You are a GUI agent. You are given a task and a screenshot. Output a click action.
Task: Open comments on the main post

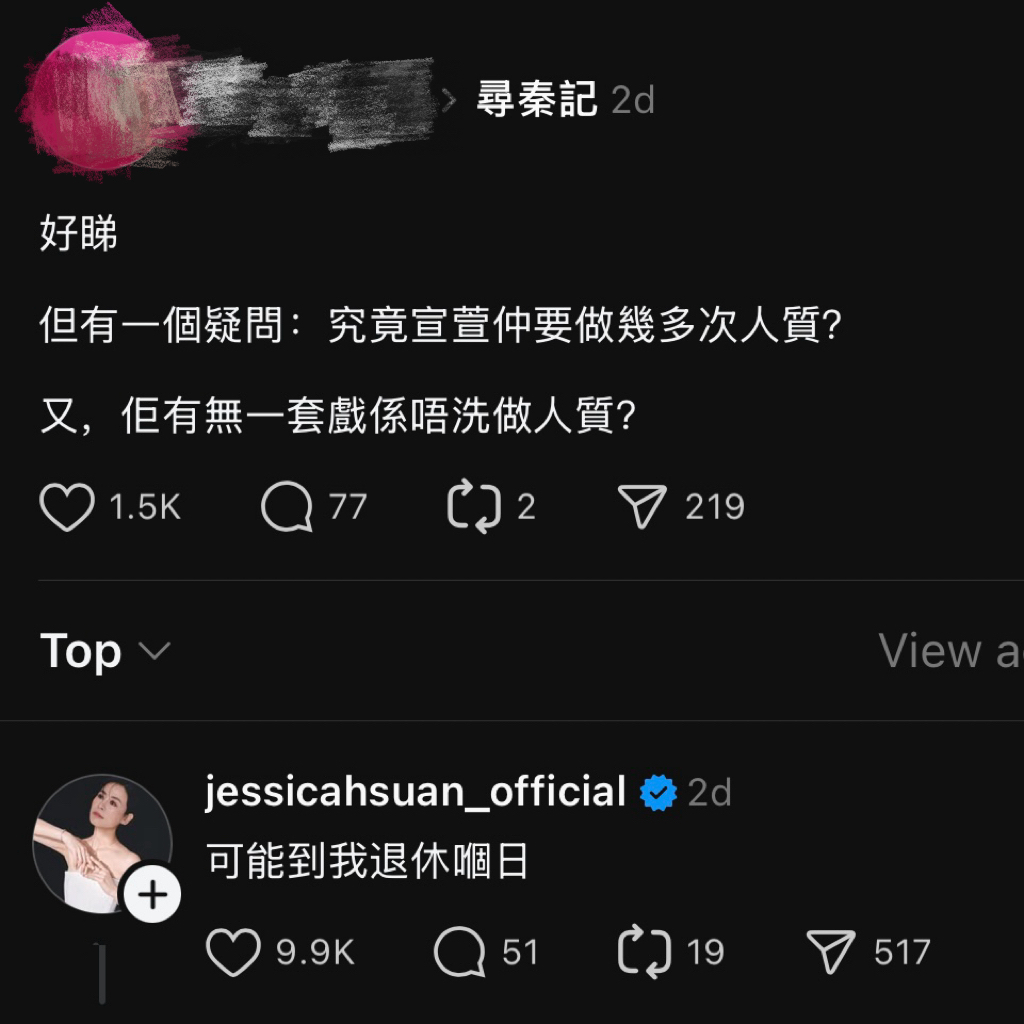point(287,507)
